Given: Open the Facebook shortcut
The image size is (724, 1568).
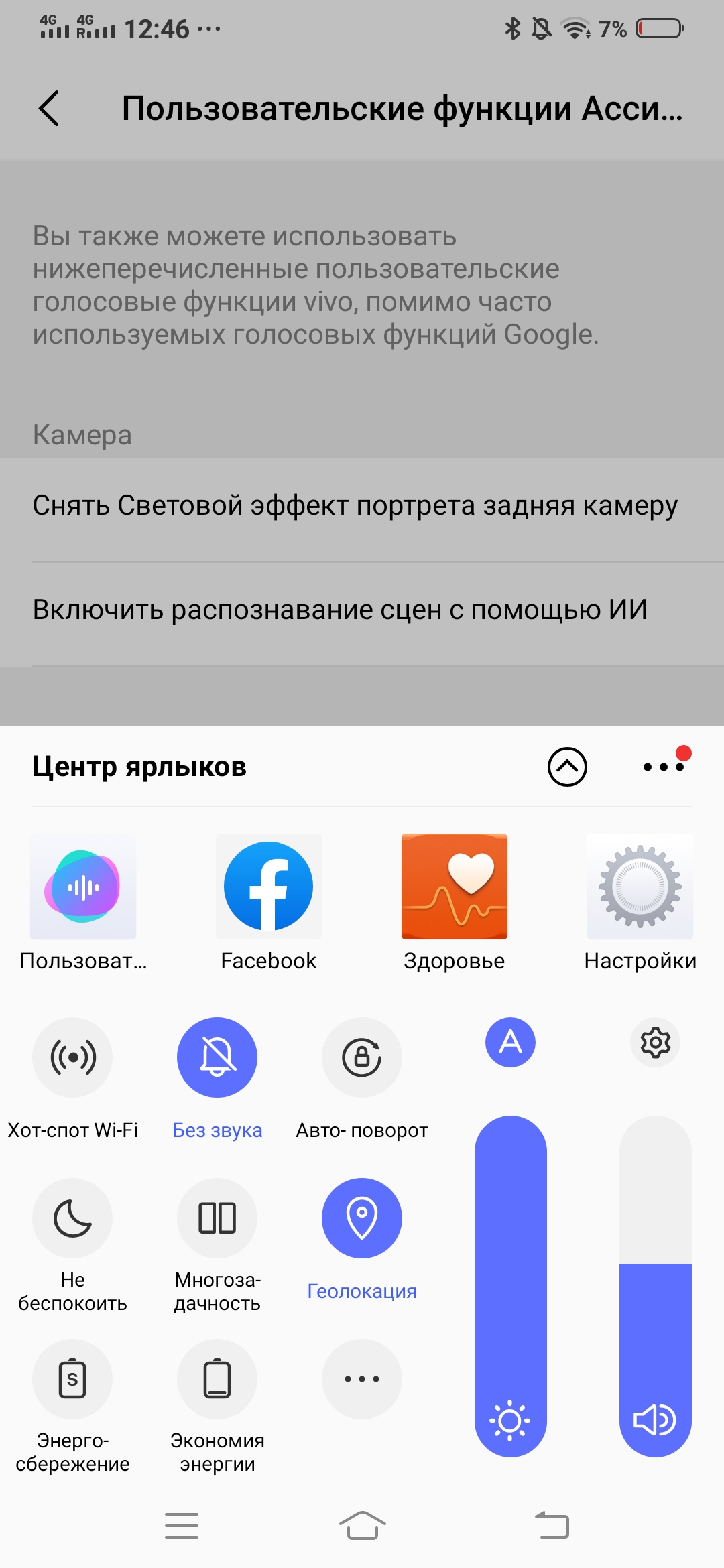Looking at the screenshot, I should tap(268, 887).
